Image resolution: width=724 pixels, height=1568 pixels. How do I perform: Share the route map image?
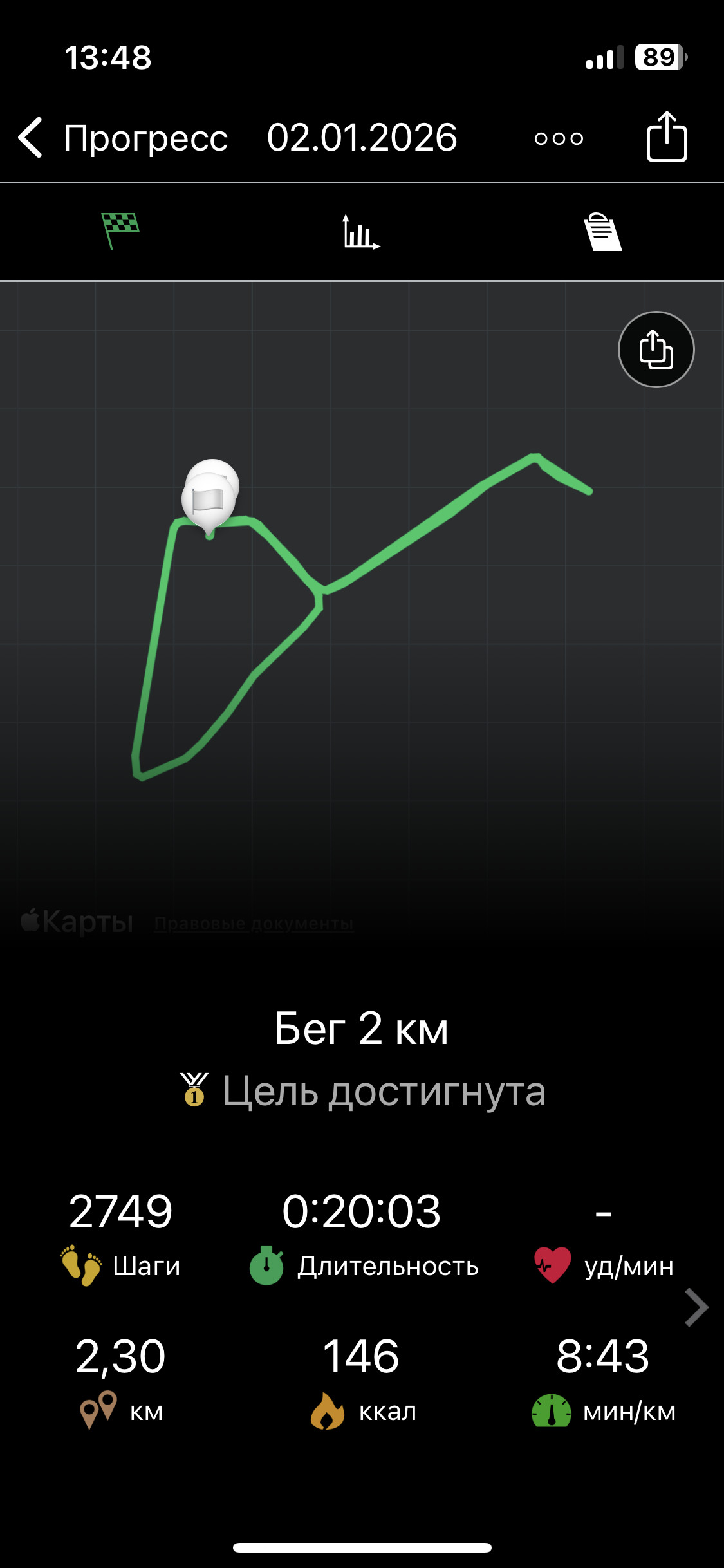click(656, 350)
